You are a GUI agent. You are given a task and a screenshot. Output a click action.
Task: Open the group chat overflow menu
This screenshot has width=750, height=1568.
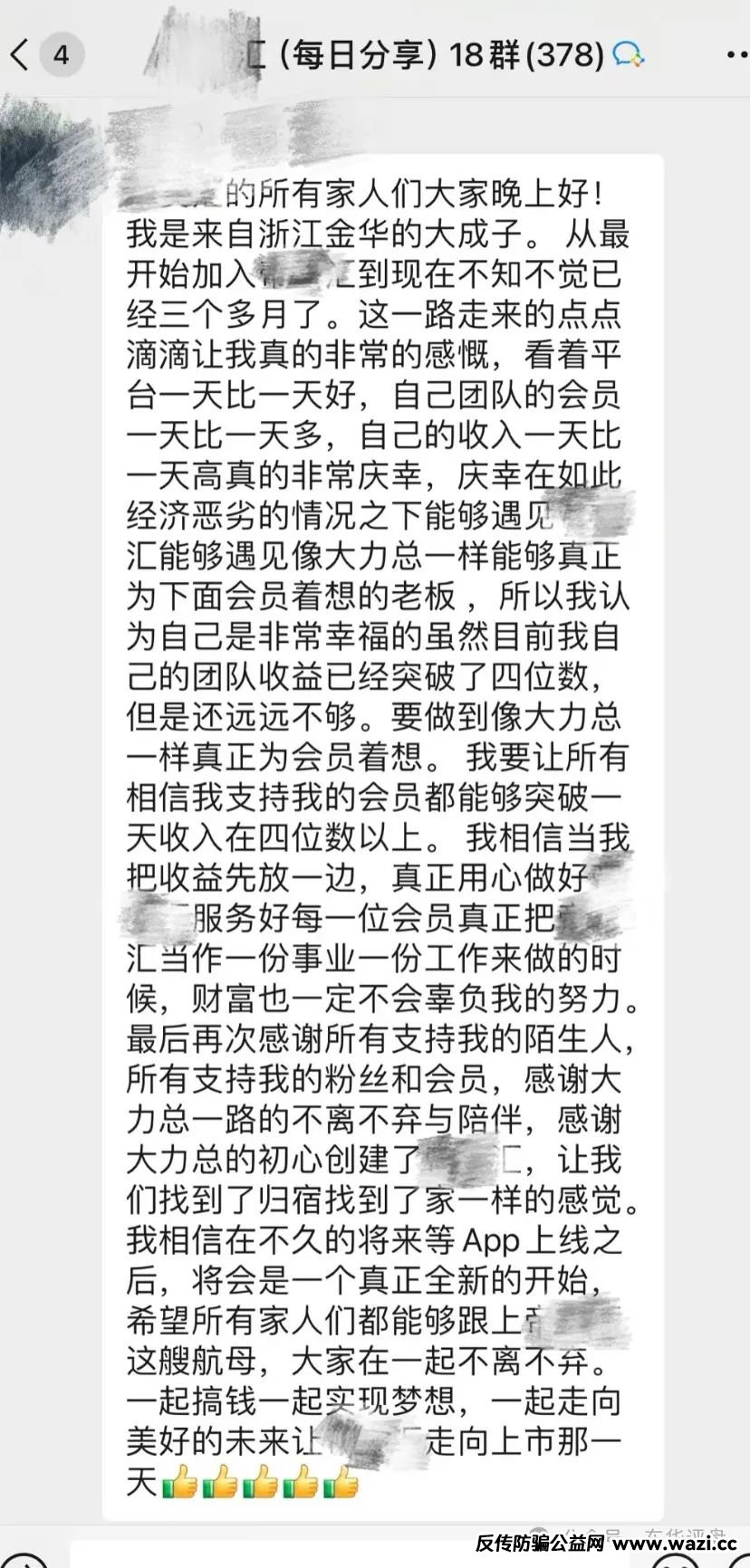pos(735,55)
